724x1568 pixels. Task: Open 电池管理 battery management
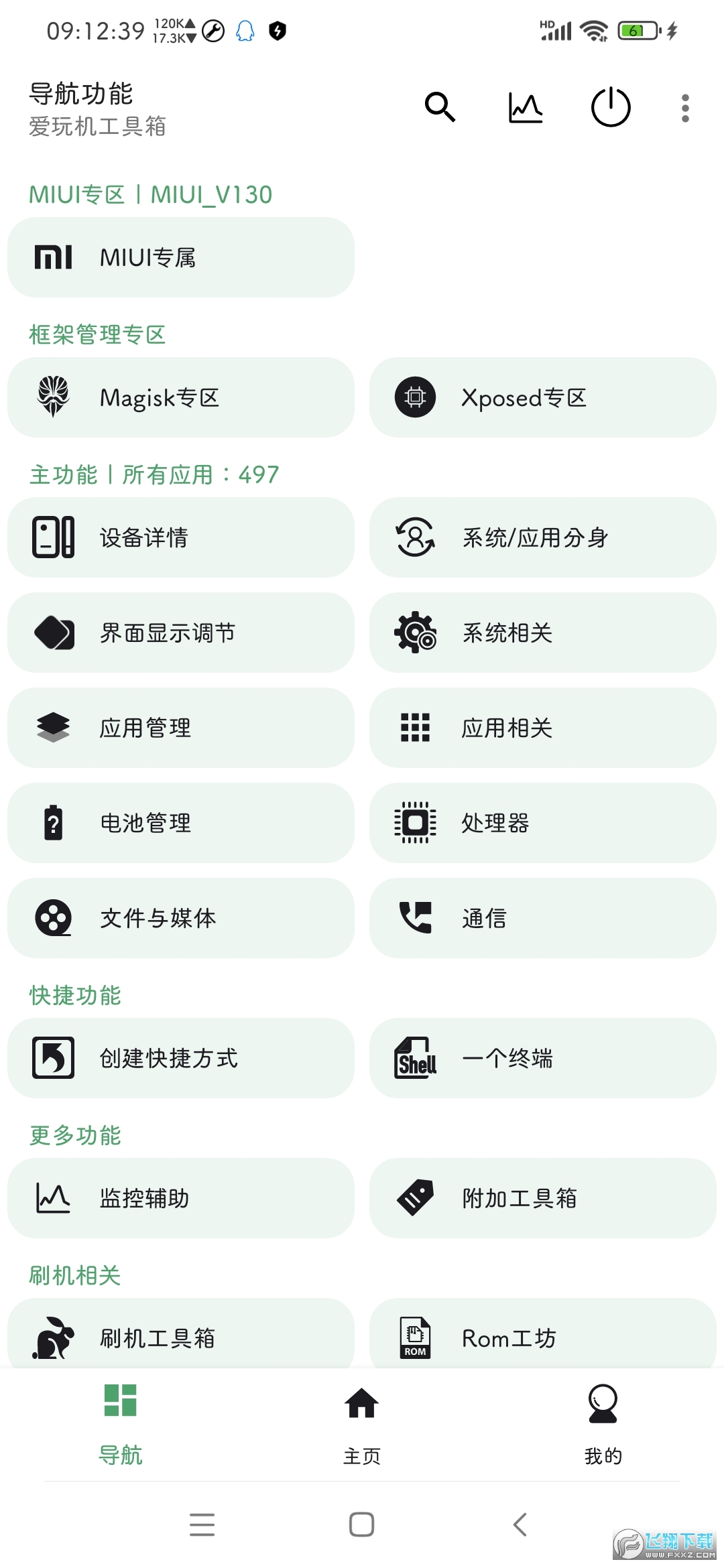pyautogui.click(x=181, y=823)
